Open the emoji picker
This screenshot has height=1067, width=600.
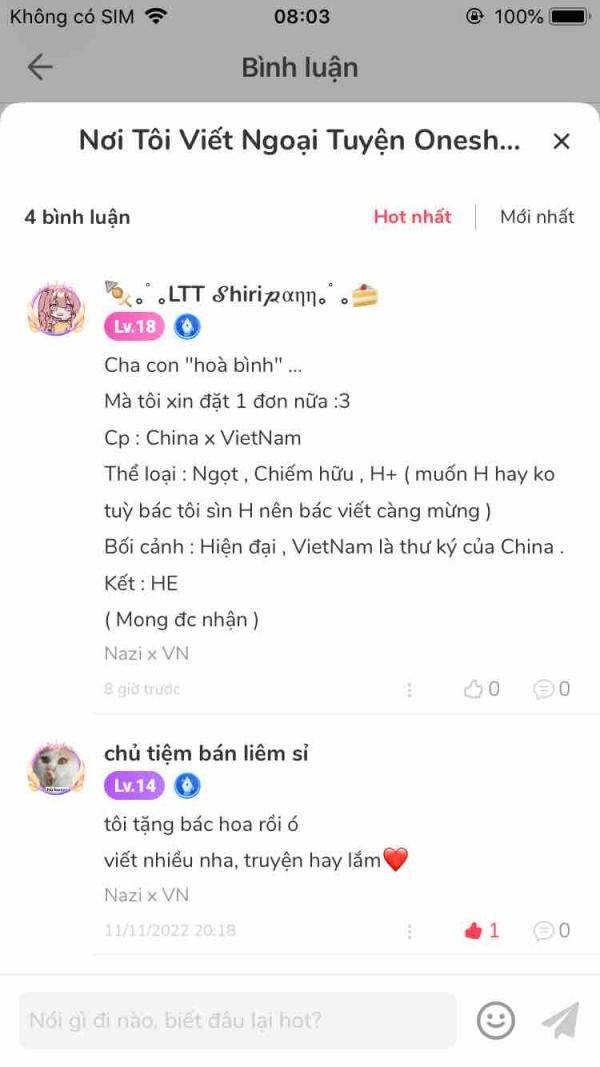tap(496, 1021)
